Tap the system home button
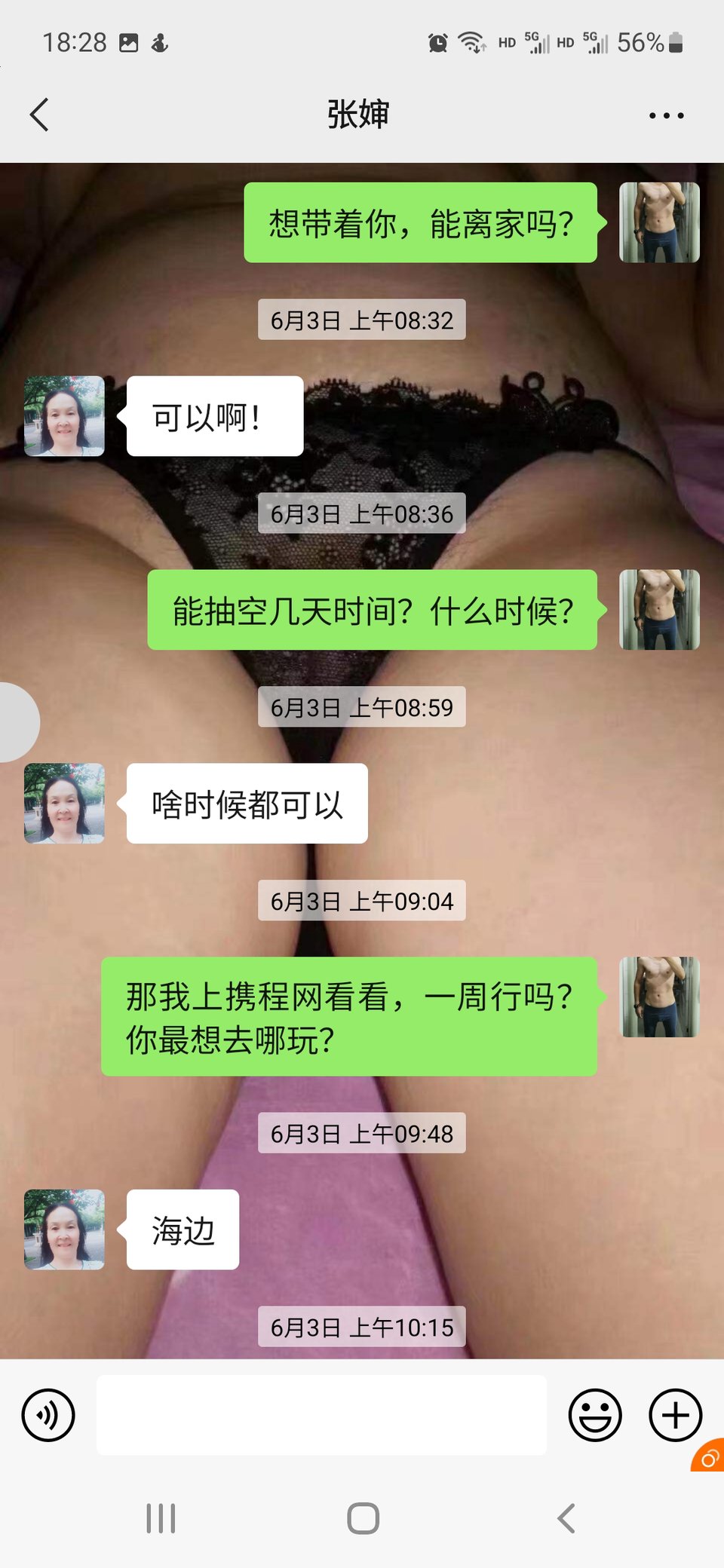Image resolution: width=724 pixels, height=1568 pixels. pyautogui.click(x=363, y=1518)
